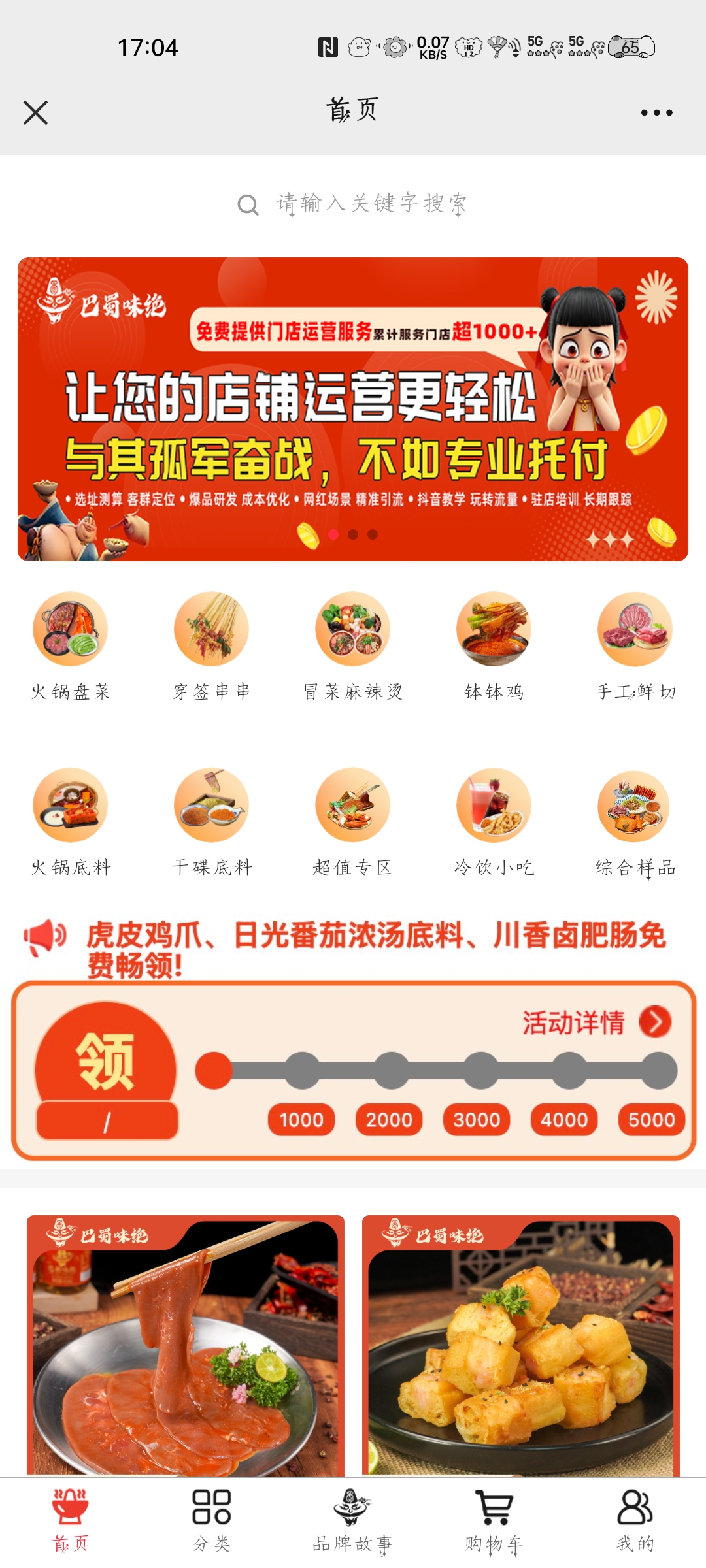Open the three-dot overflow menu
The height and width of the screenshot is (1568, 706).
(656, 112)
